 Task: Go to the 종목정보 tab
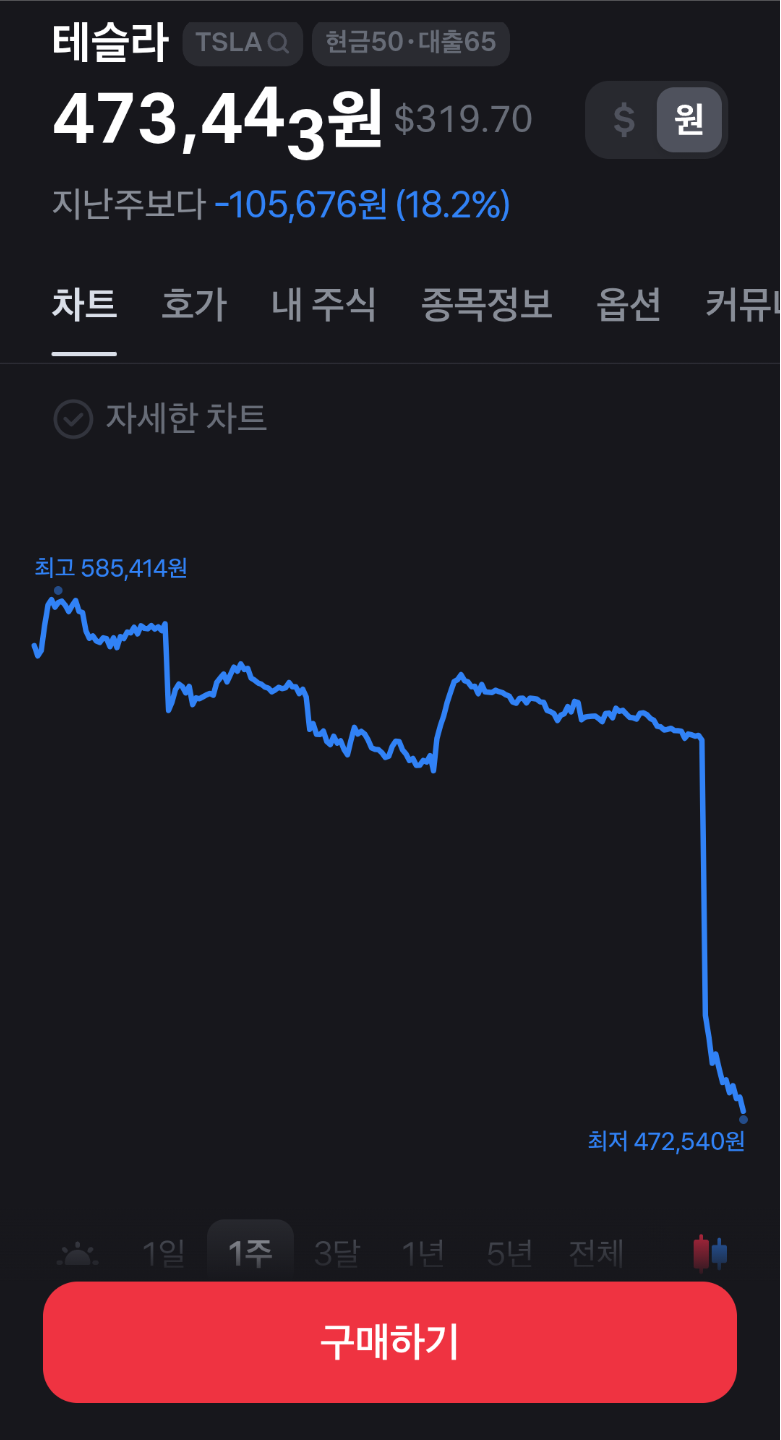[487, 304]
